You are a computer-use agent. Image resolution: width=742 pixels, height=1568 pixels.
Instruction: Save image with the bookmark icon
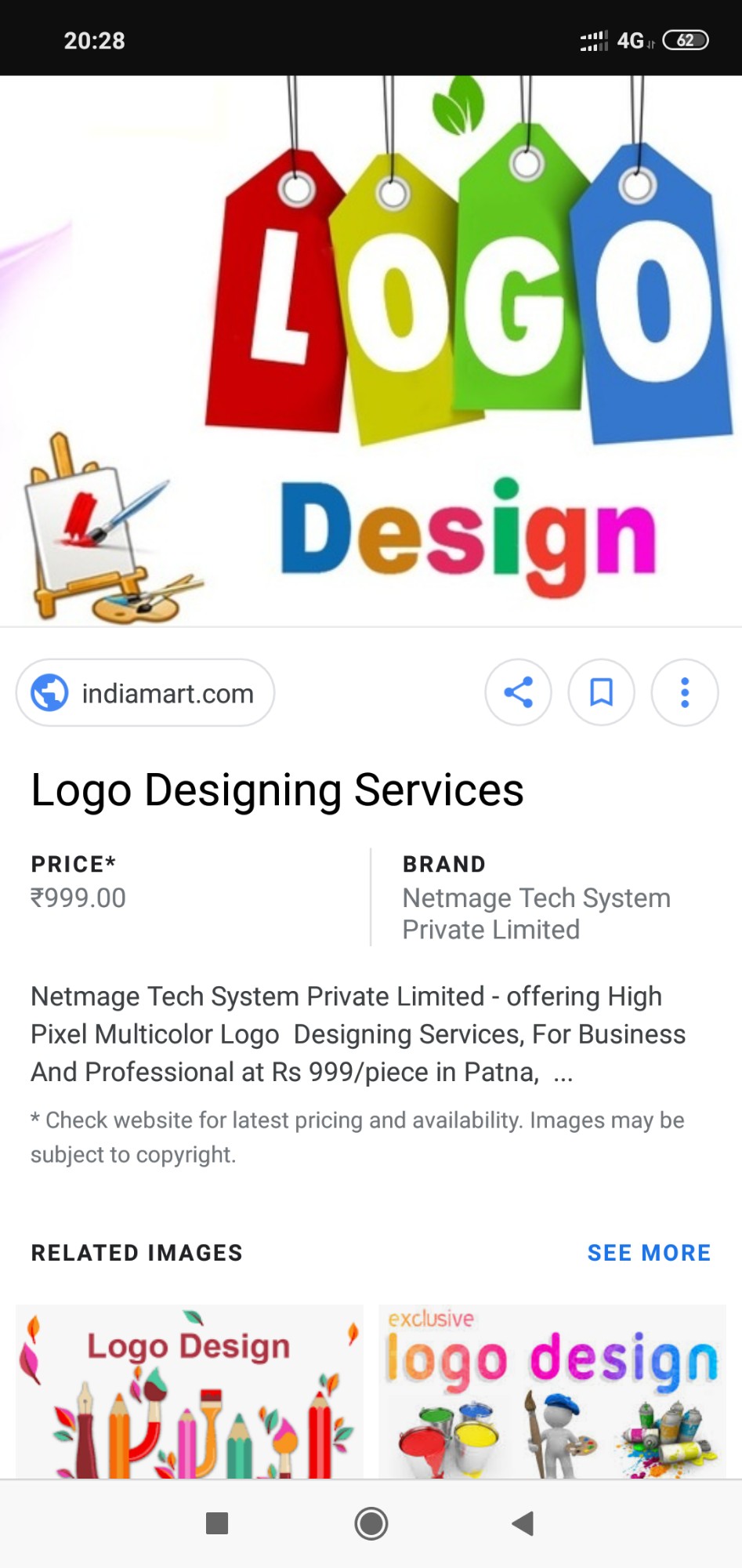(x=601, y=692)
